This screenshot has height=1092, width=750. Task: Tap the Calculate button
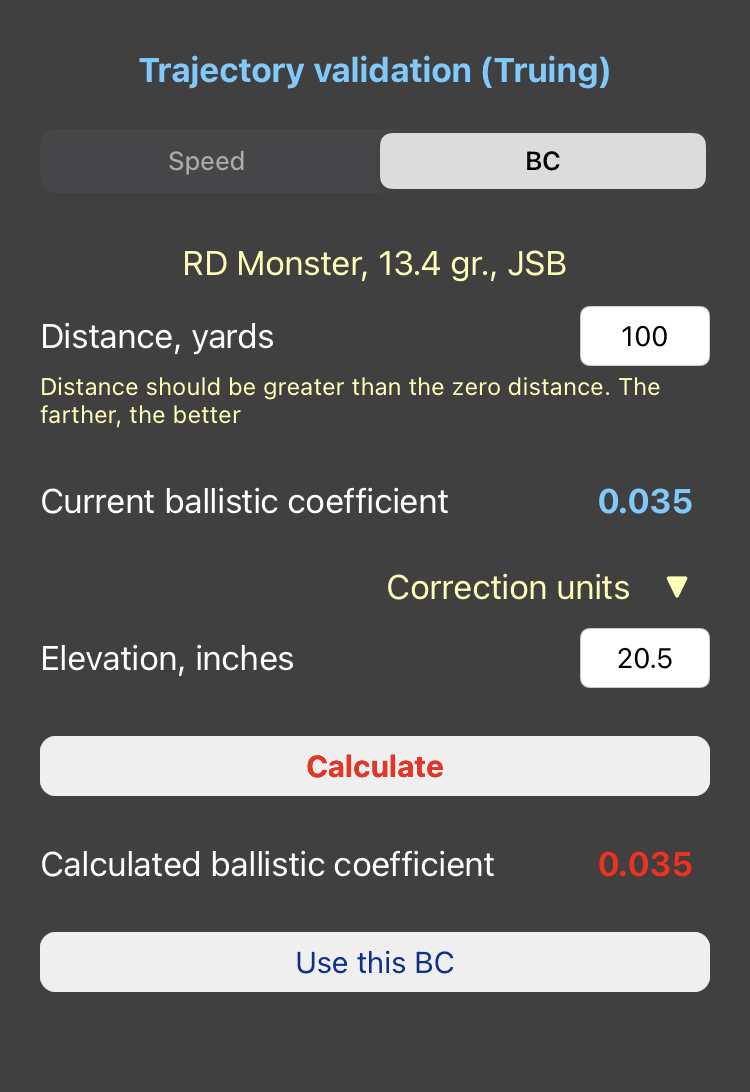(x=375, y=766)
